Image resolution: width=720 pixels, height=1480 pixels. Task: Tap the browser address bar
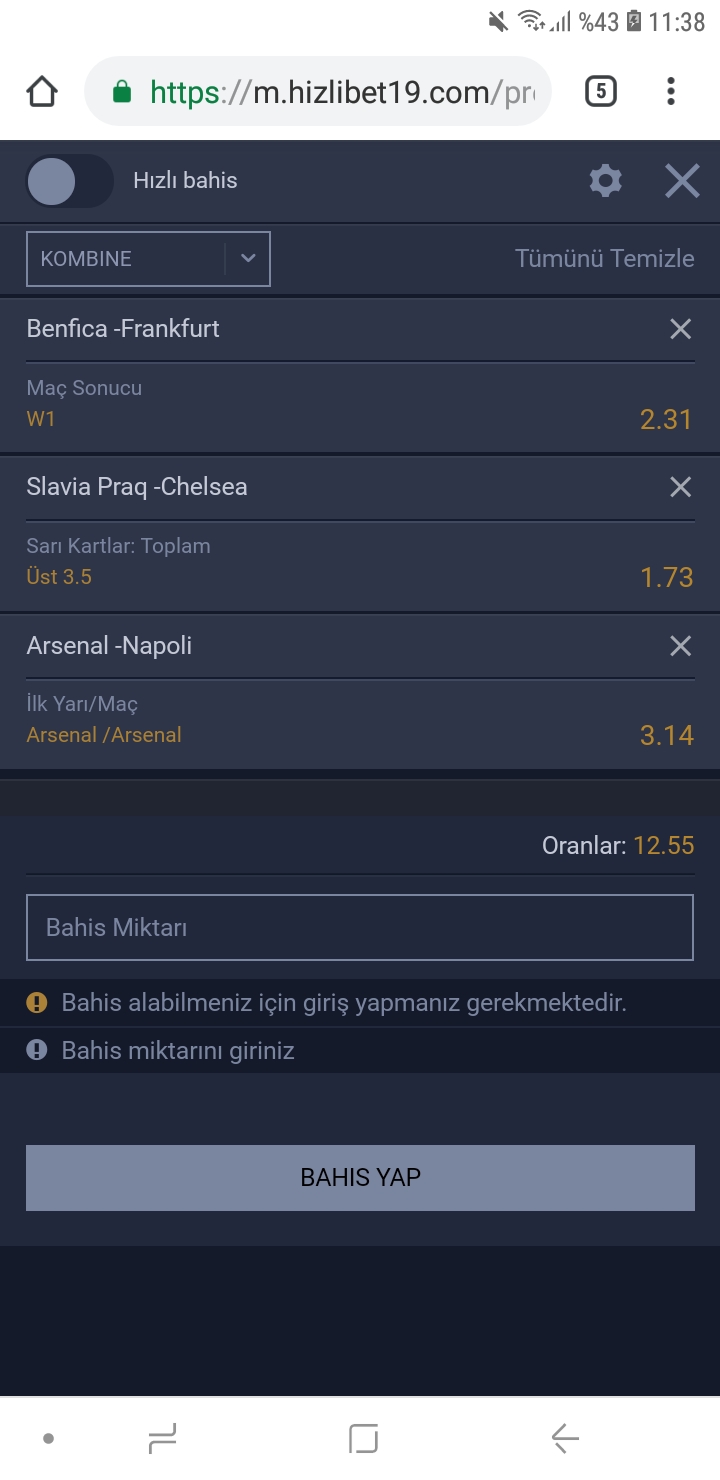pyautogui.click(x=318, y=92)
